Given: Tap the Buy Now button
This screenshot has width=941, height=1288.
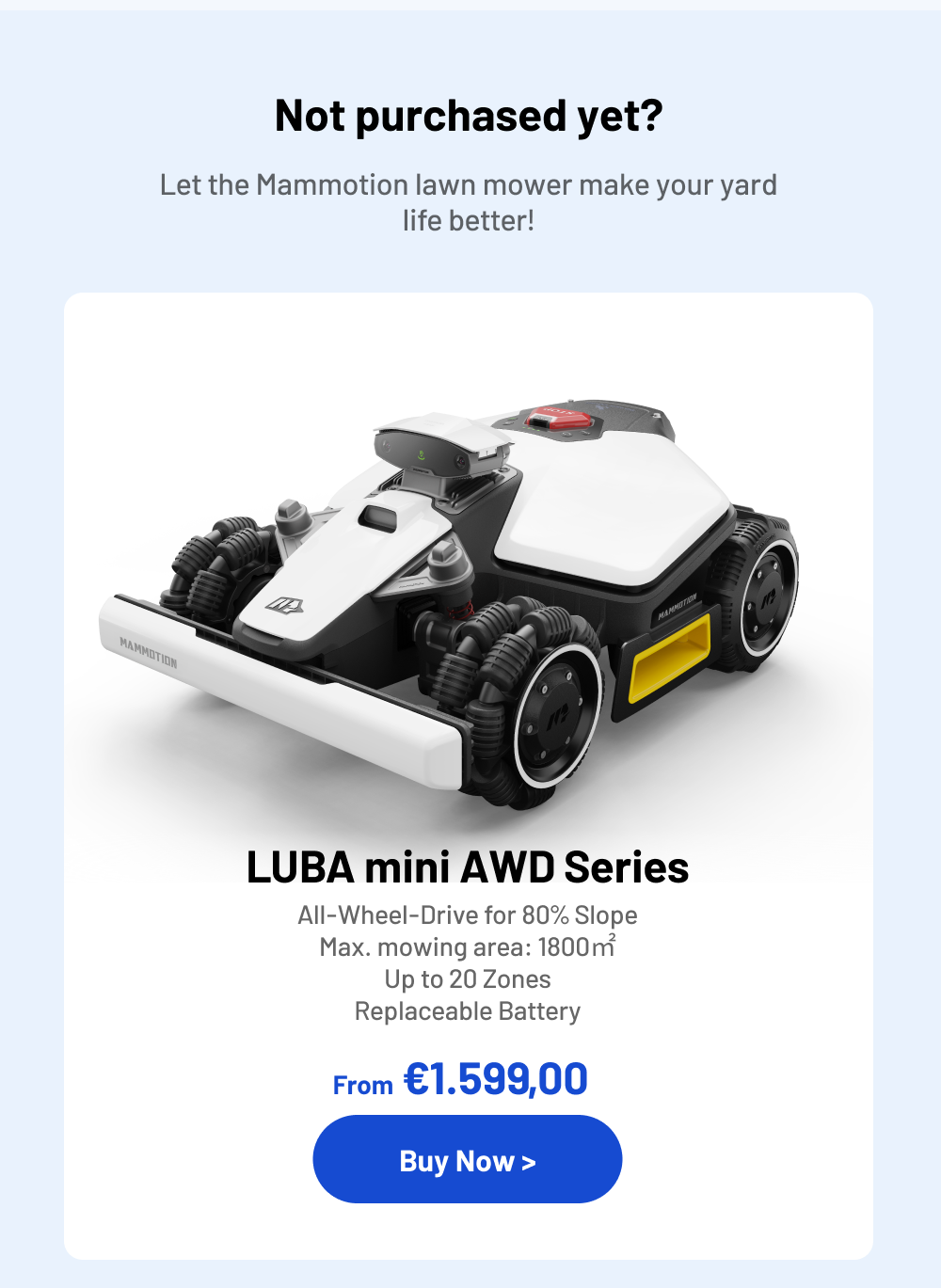Looking at the screenshot, I should click(x=468, y=1159).
